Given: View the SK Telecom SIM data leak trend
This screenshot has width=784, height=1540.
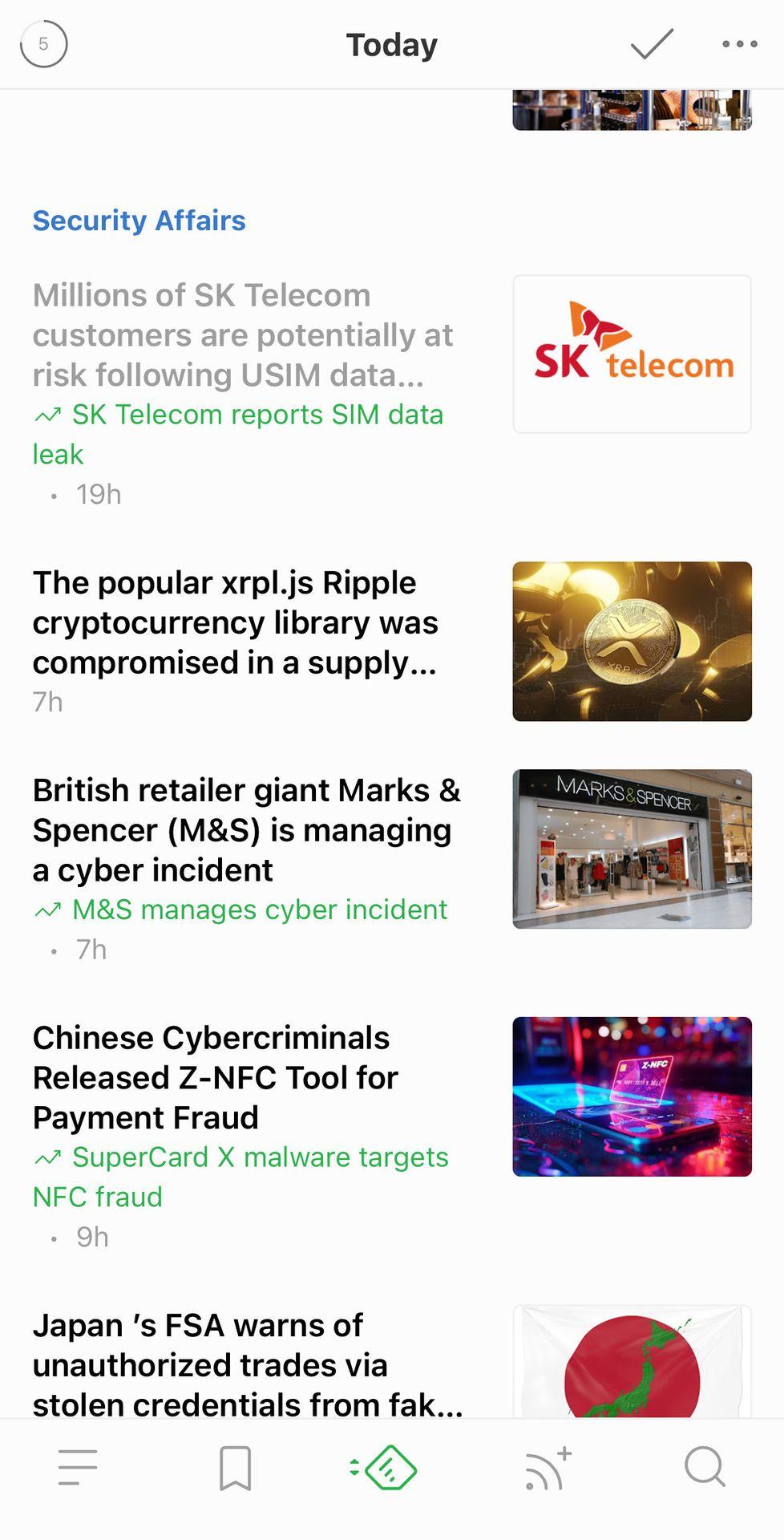Looking at the screenshot, I should (x=238, y=434).
